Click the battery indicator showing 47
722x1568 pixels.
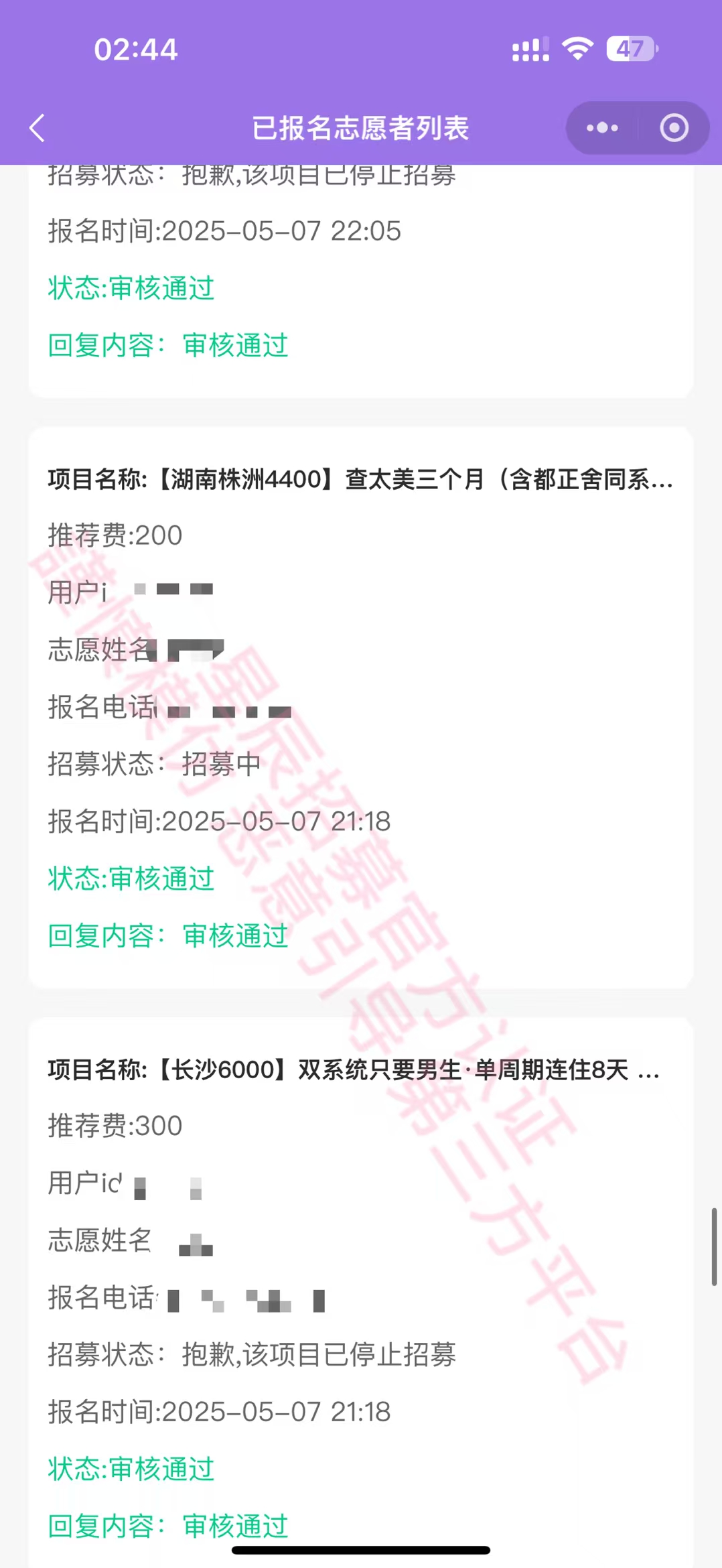(630, 48)
